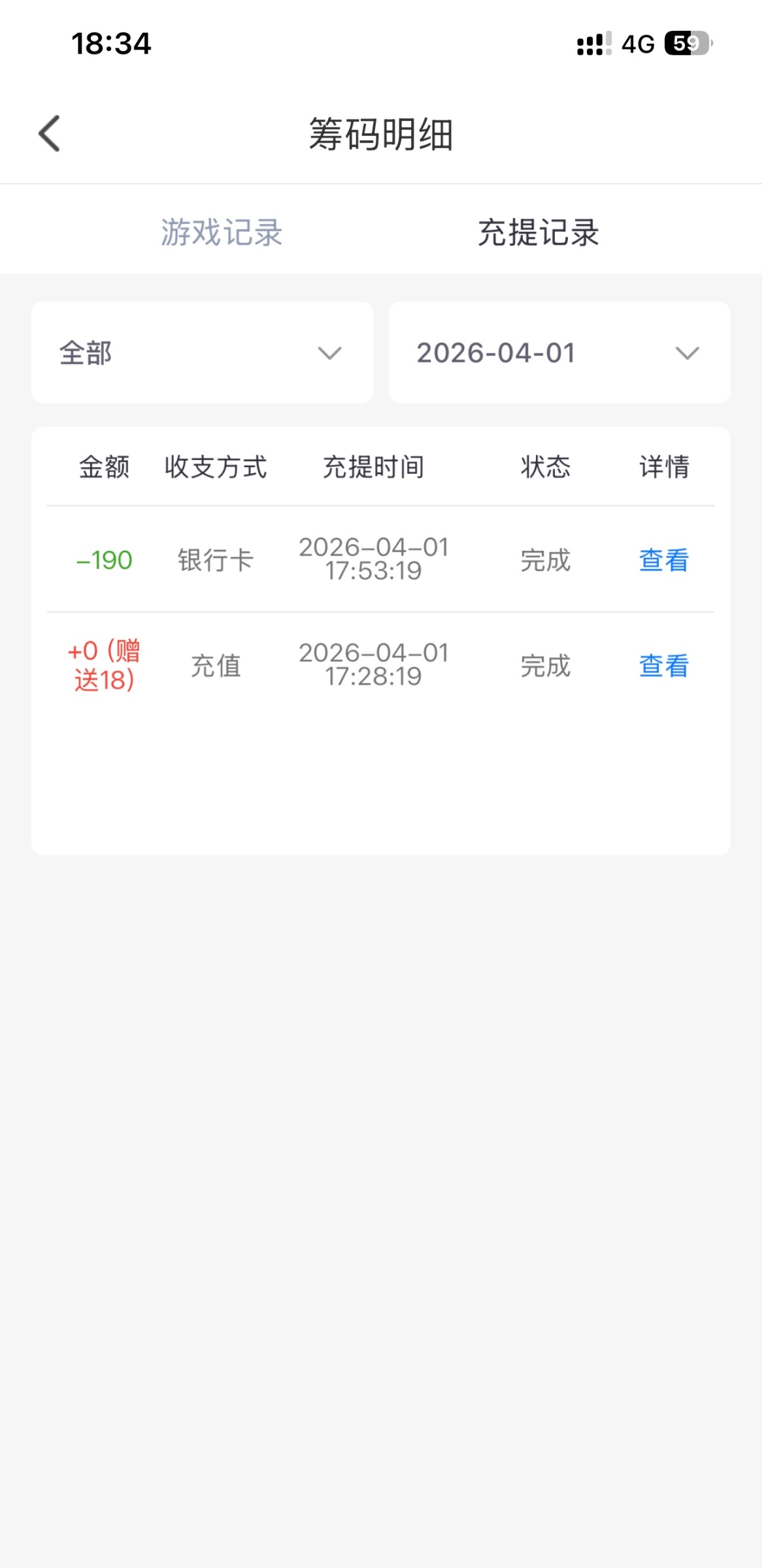This screenshot has height=1568, width=762.
Task: Tap 查看 for the -190 bank card record
Action: pos(663,560)
